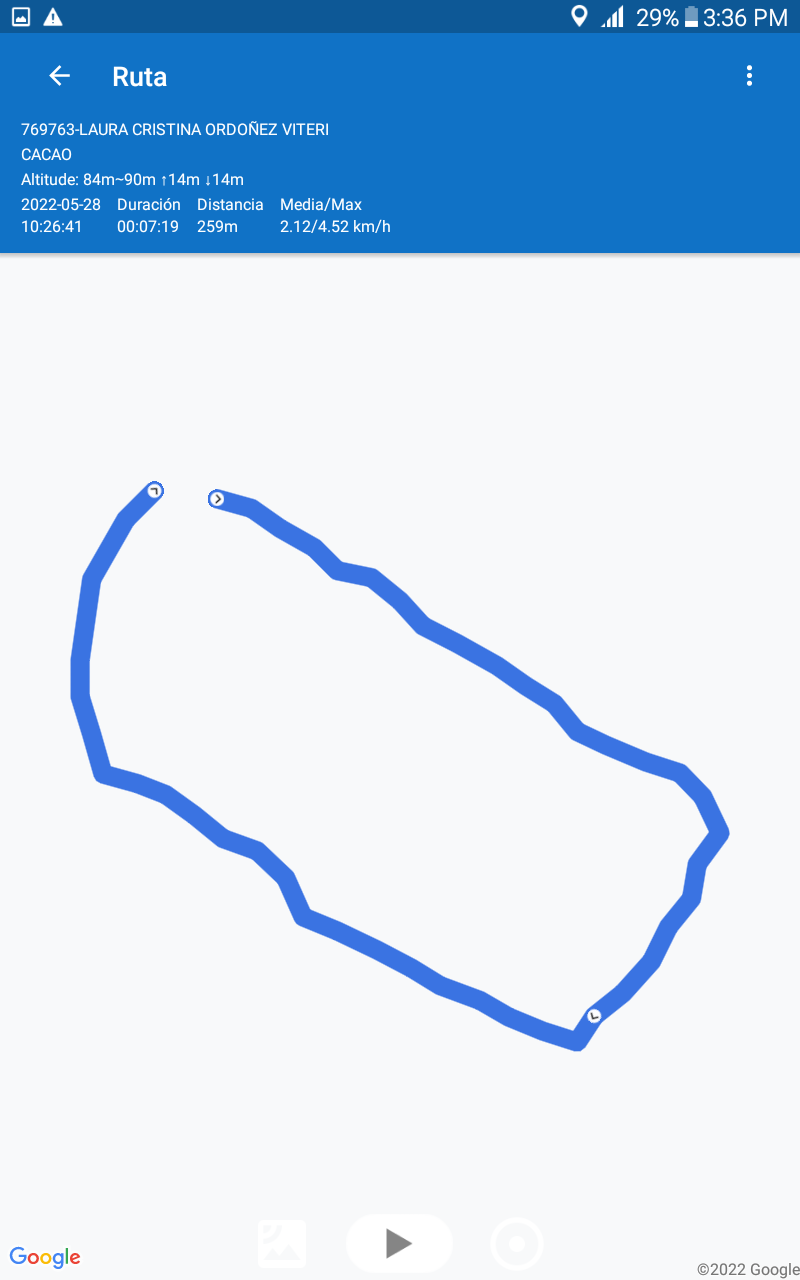Go back from the Ruta screen
Viewport: 800px width, 1280px height.
click(x=60, y=76)
